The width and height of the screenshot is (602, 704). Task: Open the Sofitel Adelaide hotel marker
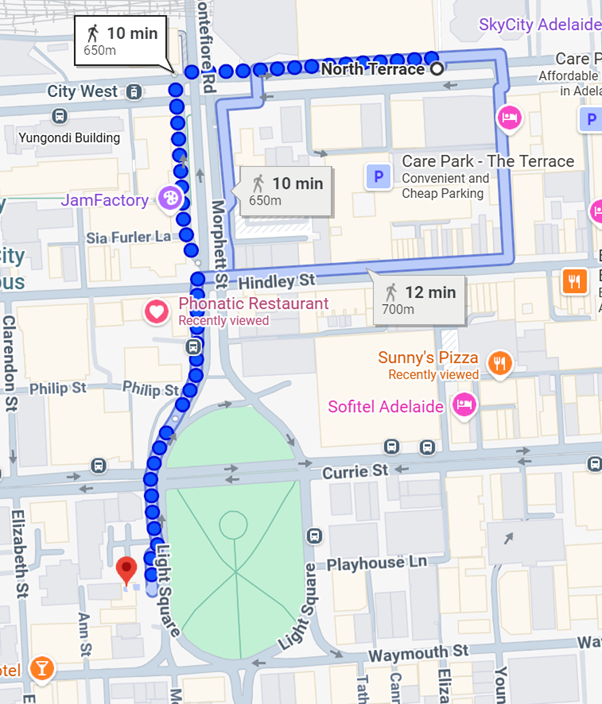tap(463, 405)
